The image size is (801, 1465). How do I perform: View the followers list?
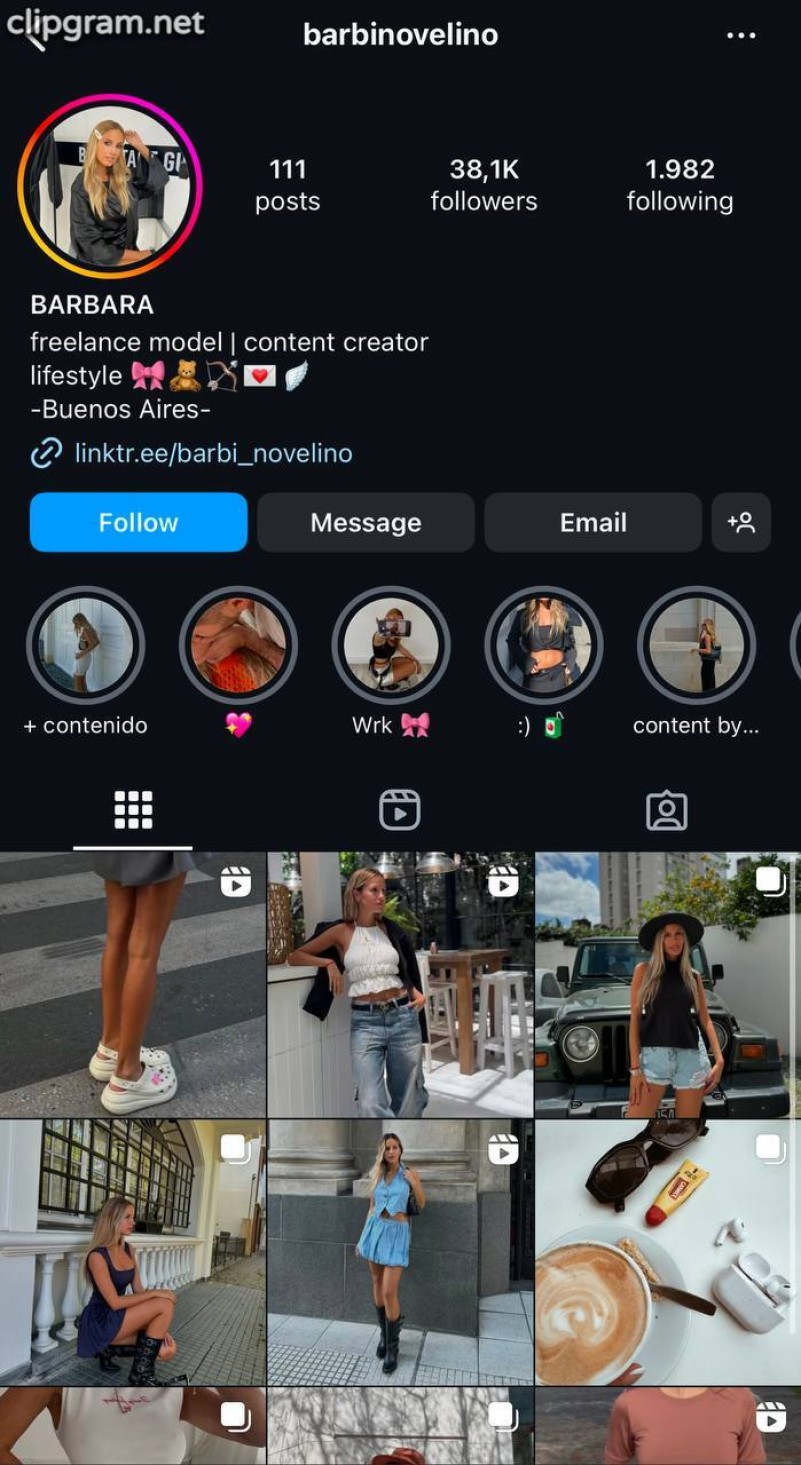484,185
